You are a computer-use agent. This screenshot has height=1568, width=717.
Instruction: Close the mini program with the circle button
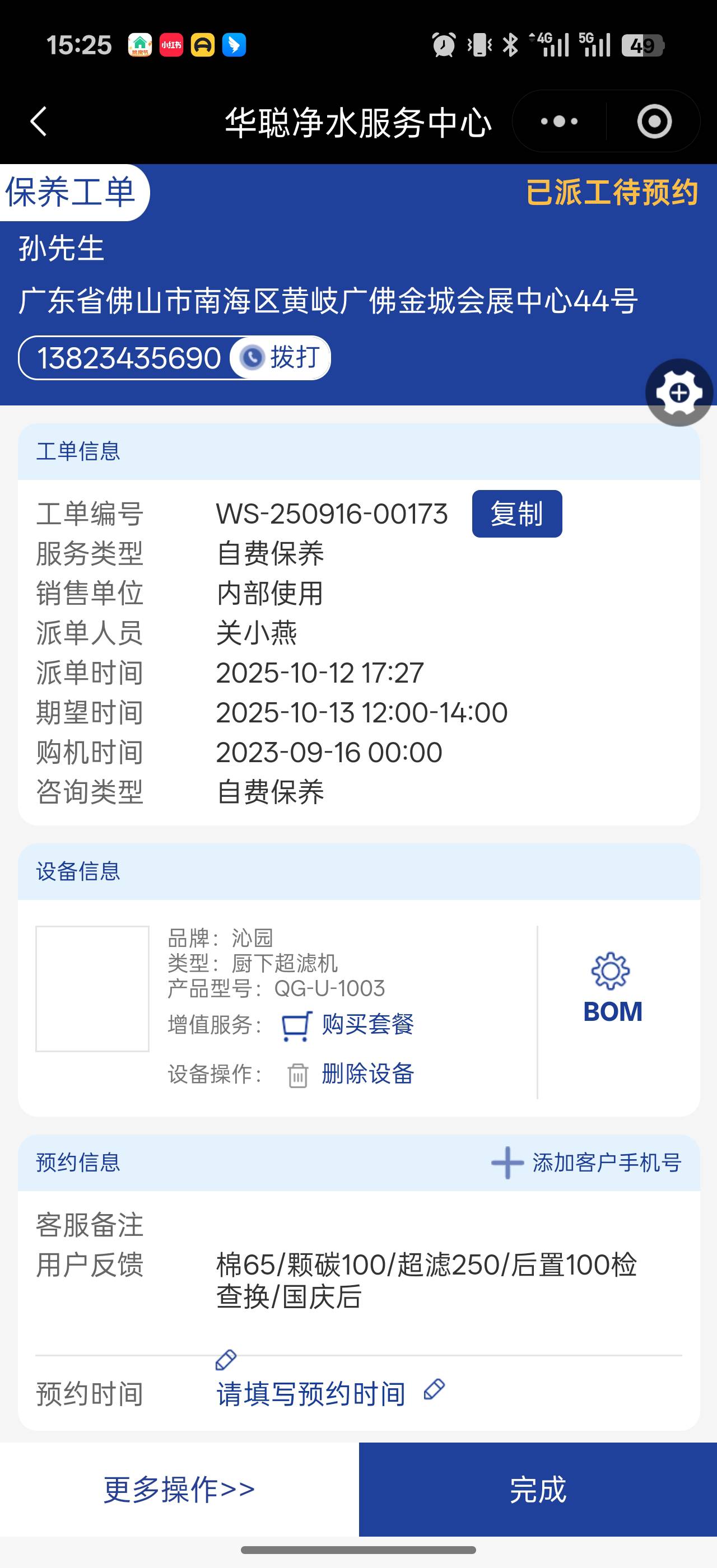(654, 121)
